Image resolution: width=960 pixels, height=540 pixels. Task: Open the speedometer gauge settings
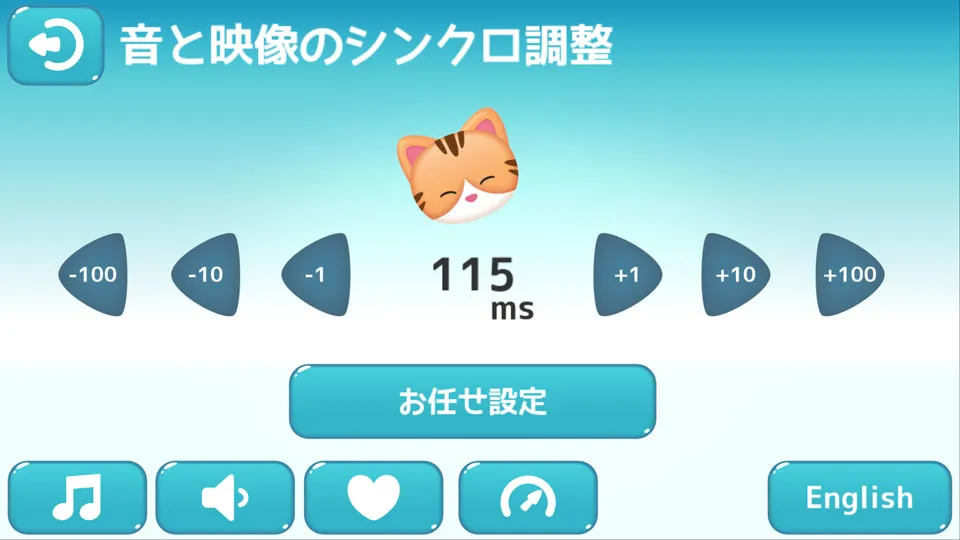coord(527,497)
